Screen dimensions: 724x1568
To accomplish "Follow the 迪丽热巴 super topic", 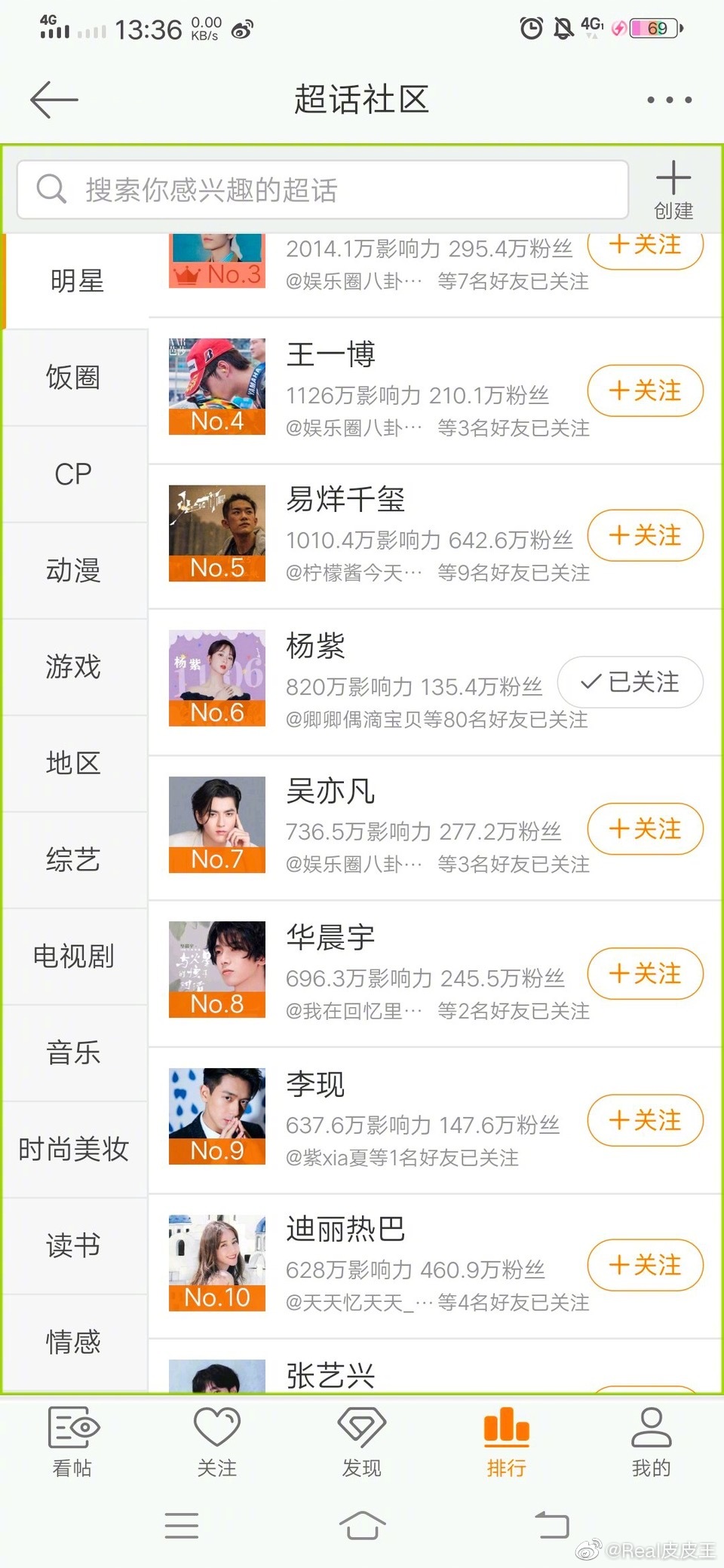I will (645, 1265).
